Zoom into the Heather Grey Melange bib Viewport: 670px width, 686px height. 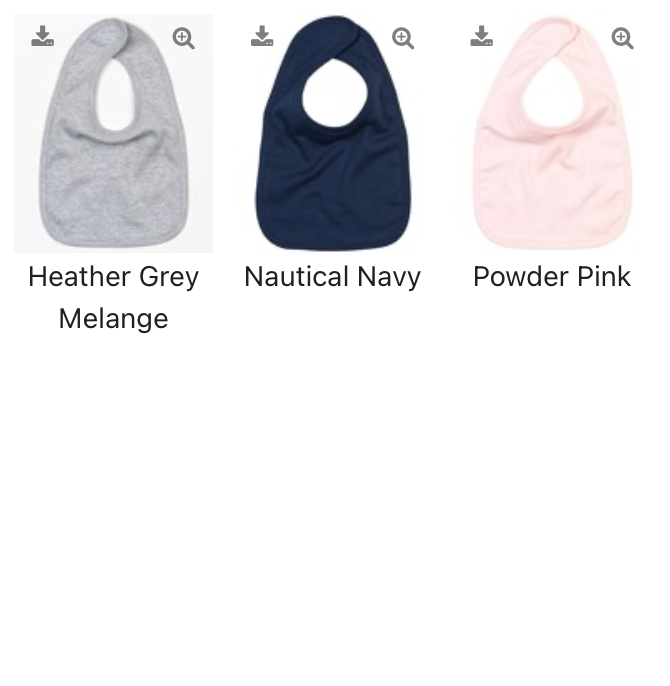[183, 38]
